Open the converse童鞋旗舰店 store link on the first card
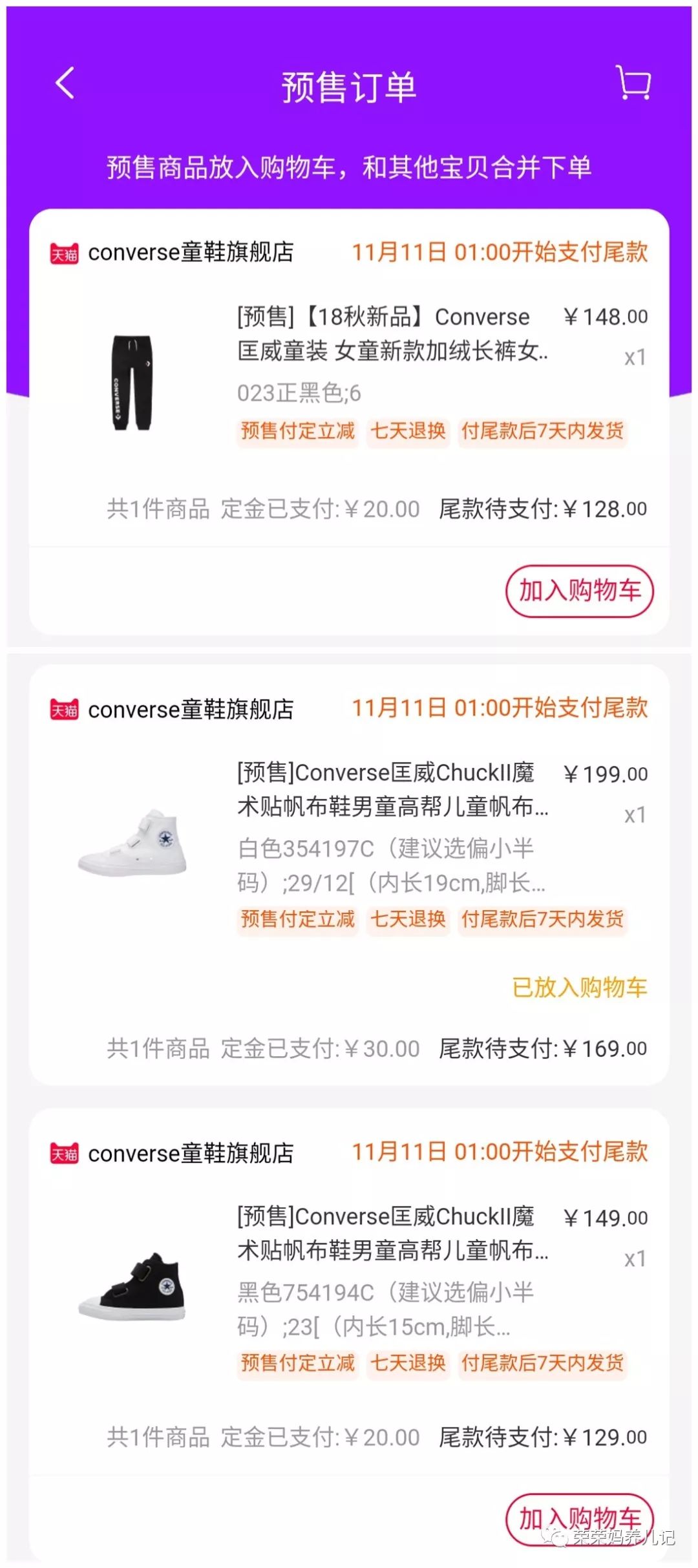This screenshot has height=1568, width=698. (191, 253)
